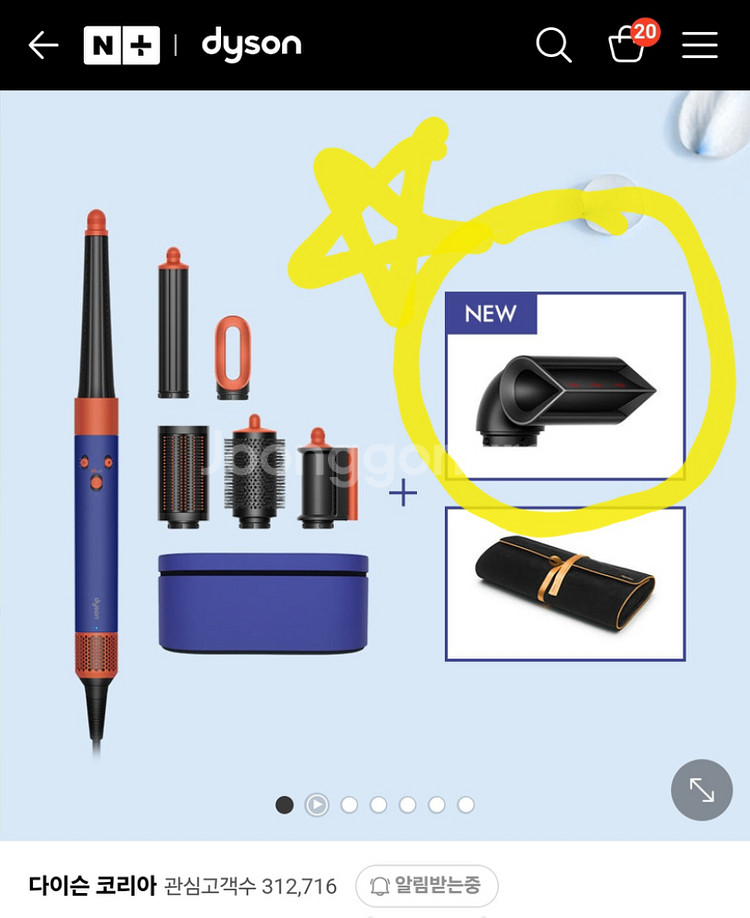Image resolution: width=750 pixels, height=918 pixels.
Task: Expand the product image to fullscreen
Action: pyautogui.click(x=702, y=790)
